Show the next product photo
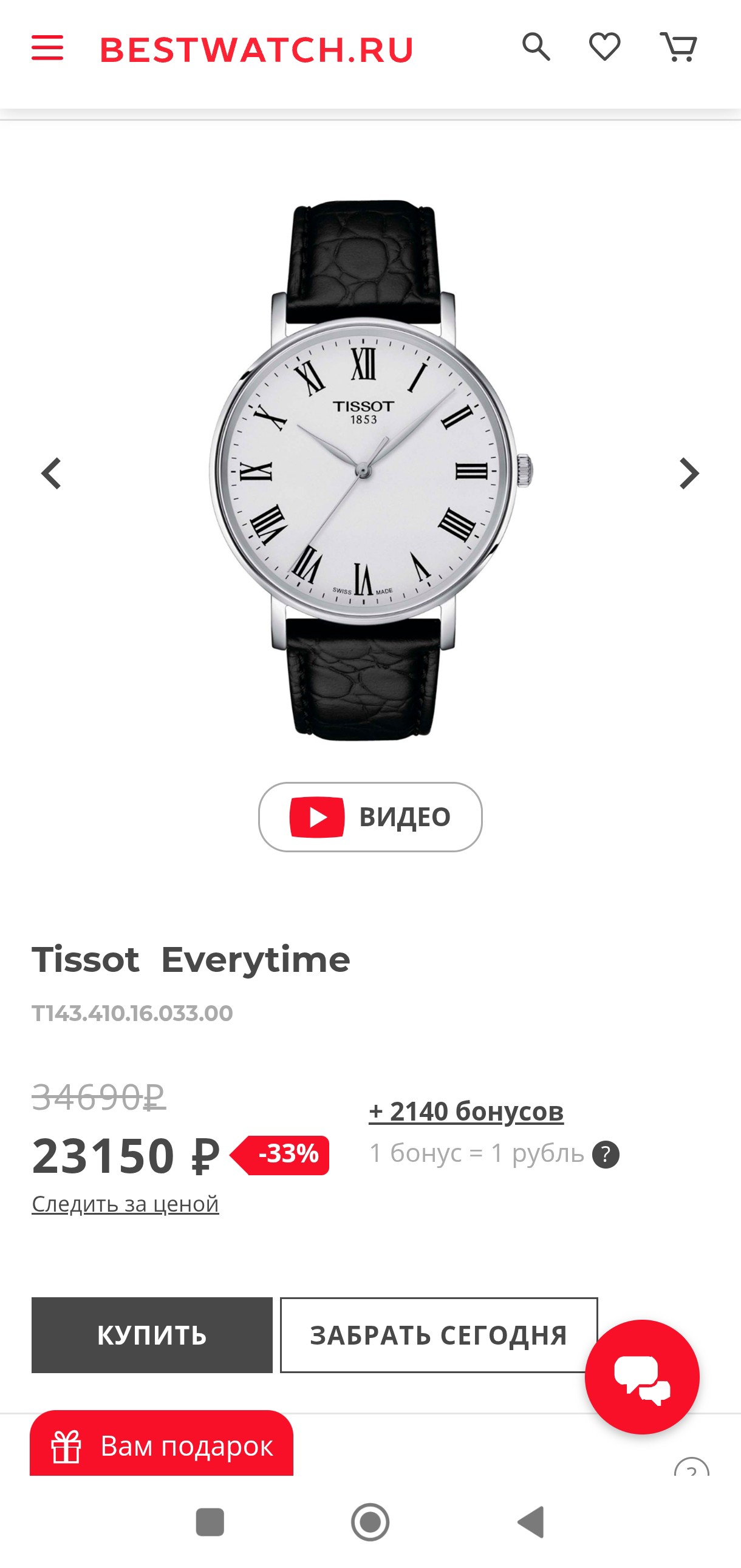Screen dimensions: 741x1568 coord(689,473)
